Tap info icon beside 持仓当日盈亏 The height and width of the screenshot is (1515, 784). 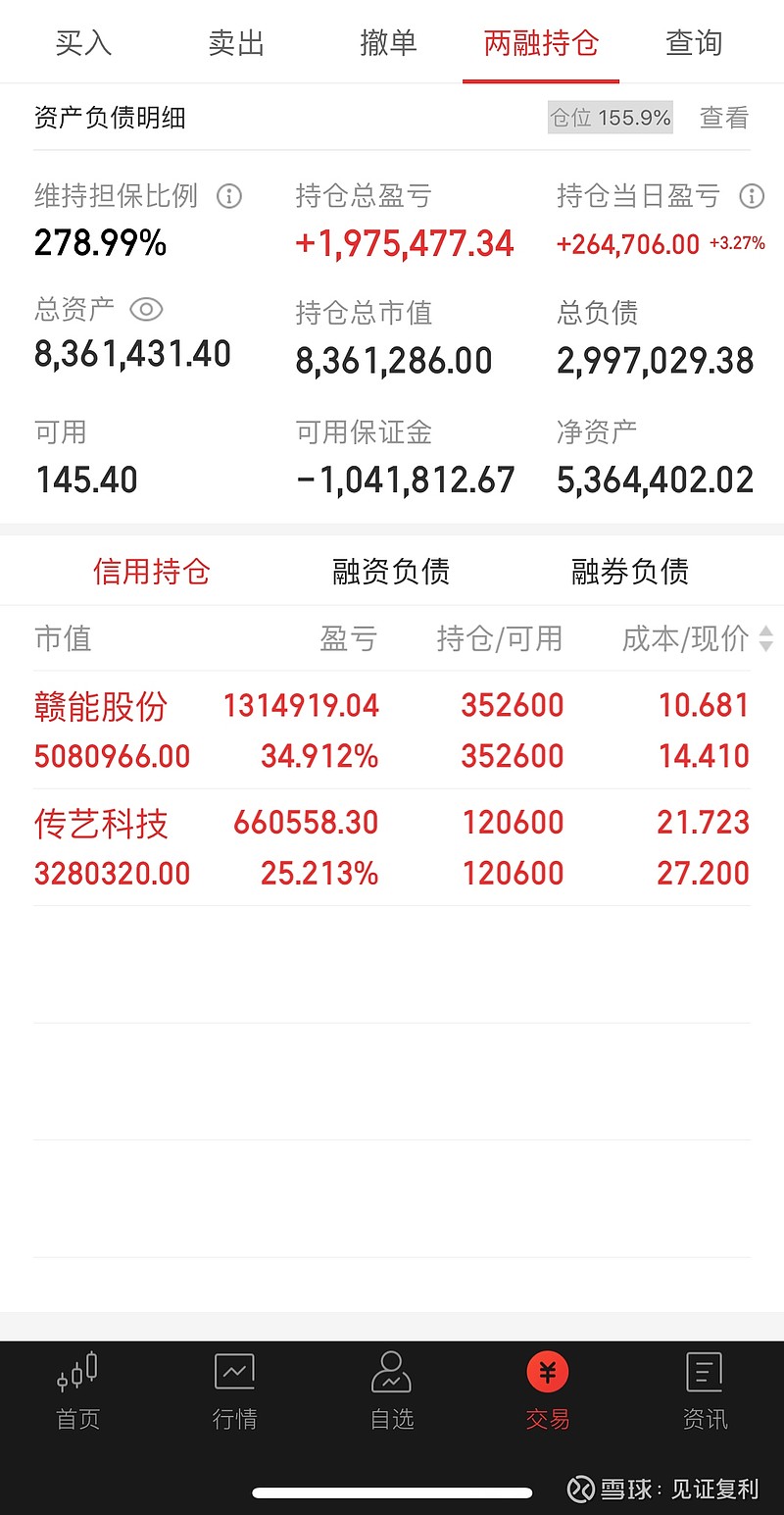point(752,196)
